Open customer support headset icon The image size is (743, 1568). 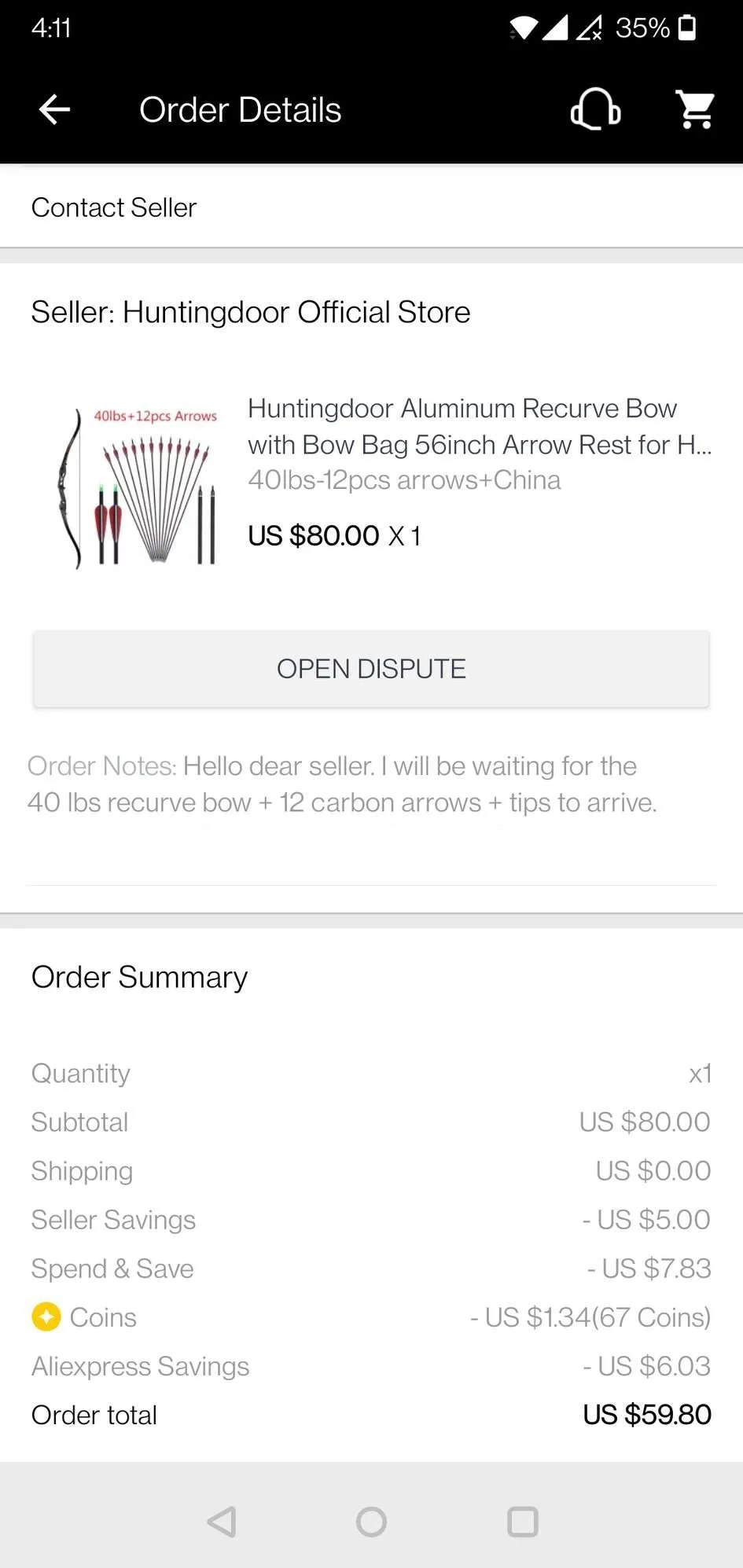click(595, 109)
